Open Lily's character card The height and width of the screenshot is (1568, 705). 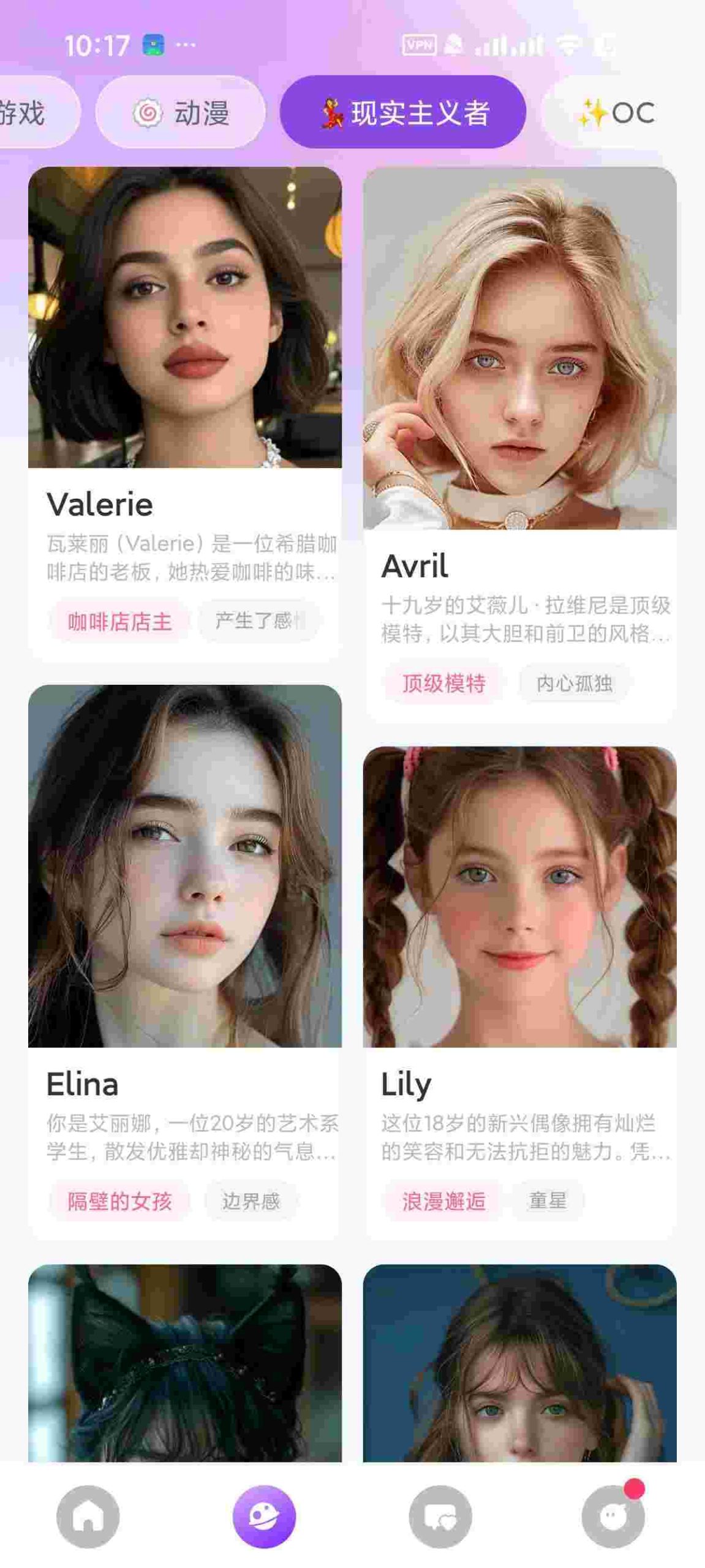[x=519, y=949]
